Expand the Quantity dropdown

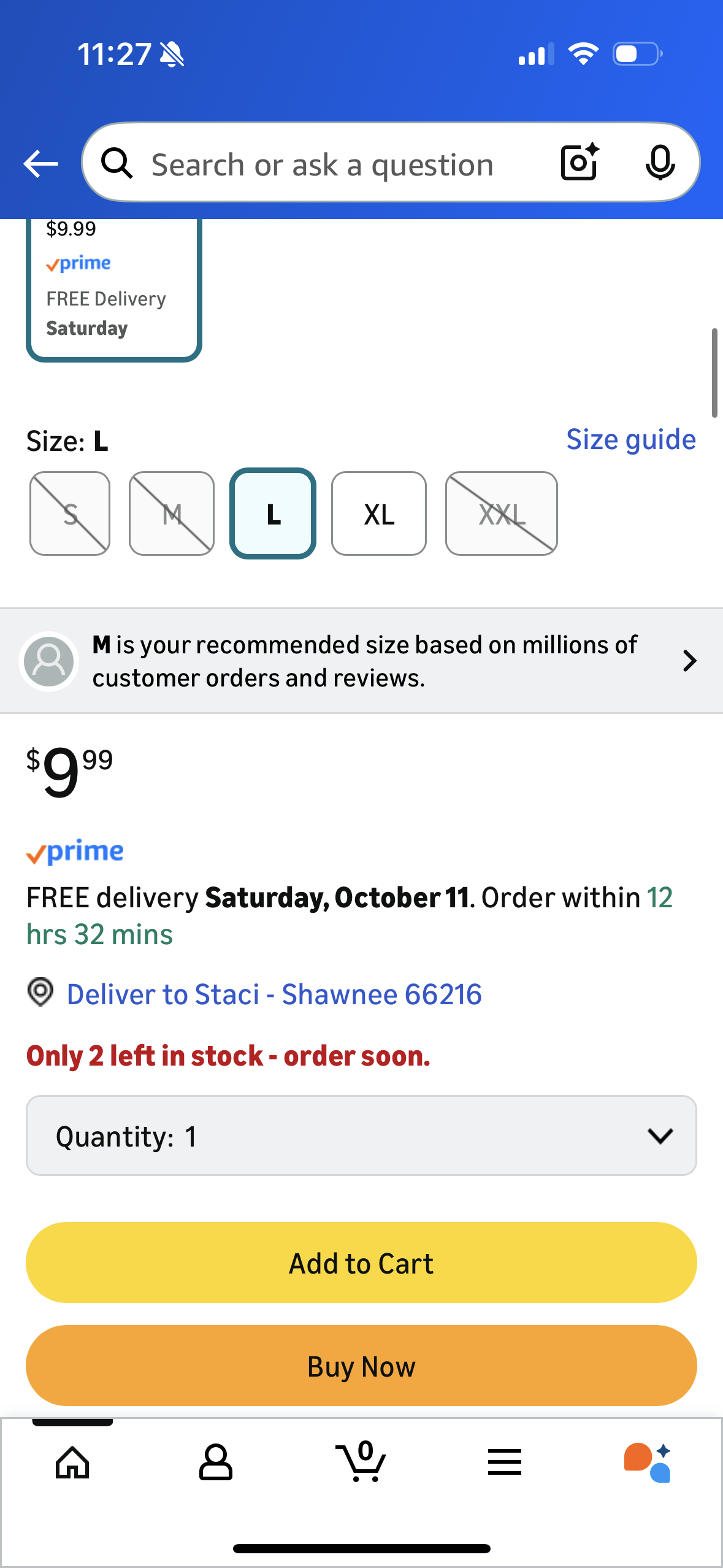coord(361,1136)
